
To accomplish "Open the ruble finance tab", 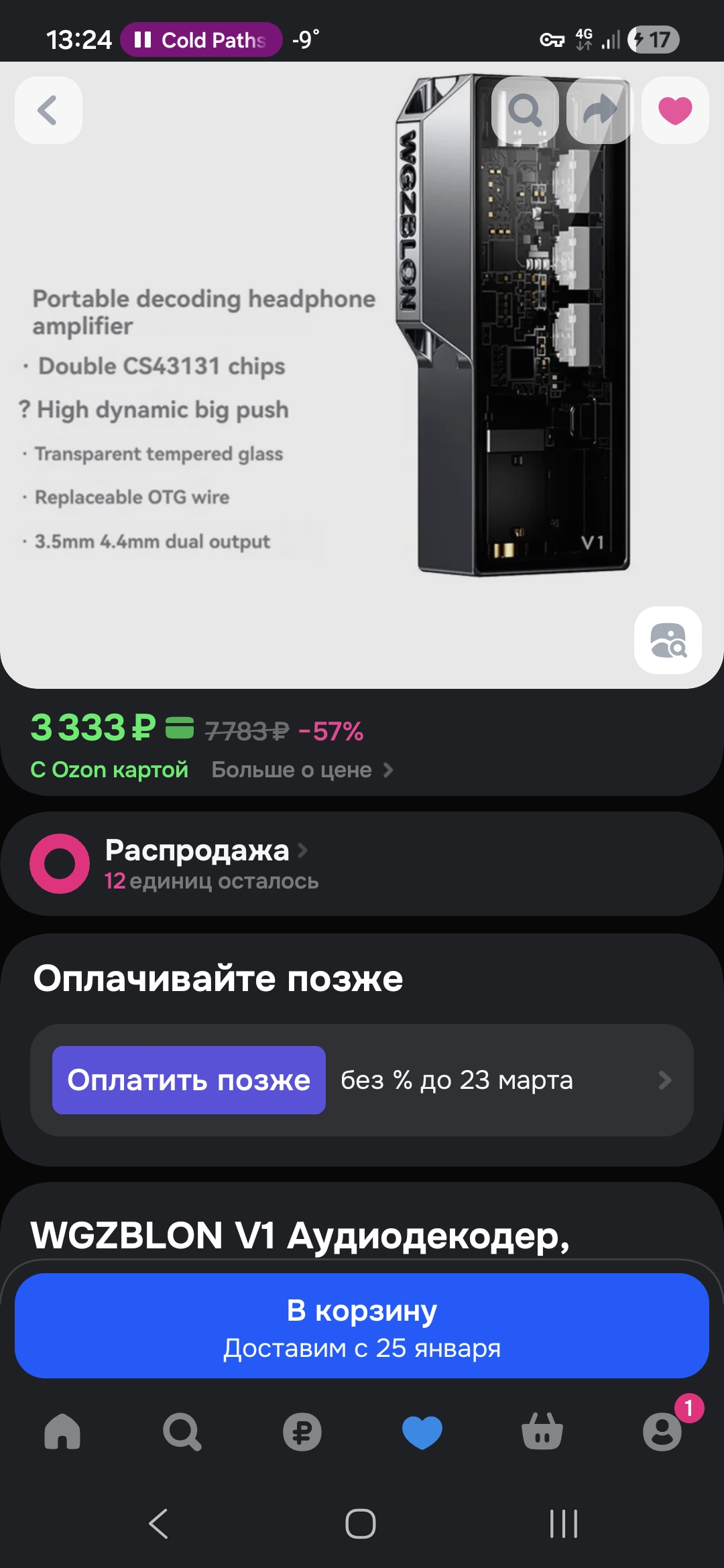I will pos(302,1431).
